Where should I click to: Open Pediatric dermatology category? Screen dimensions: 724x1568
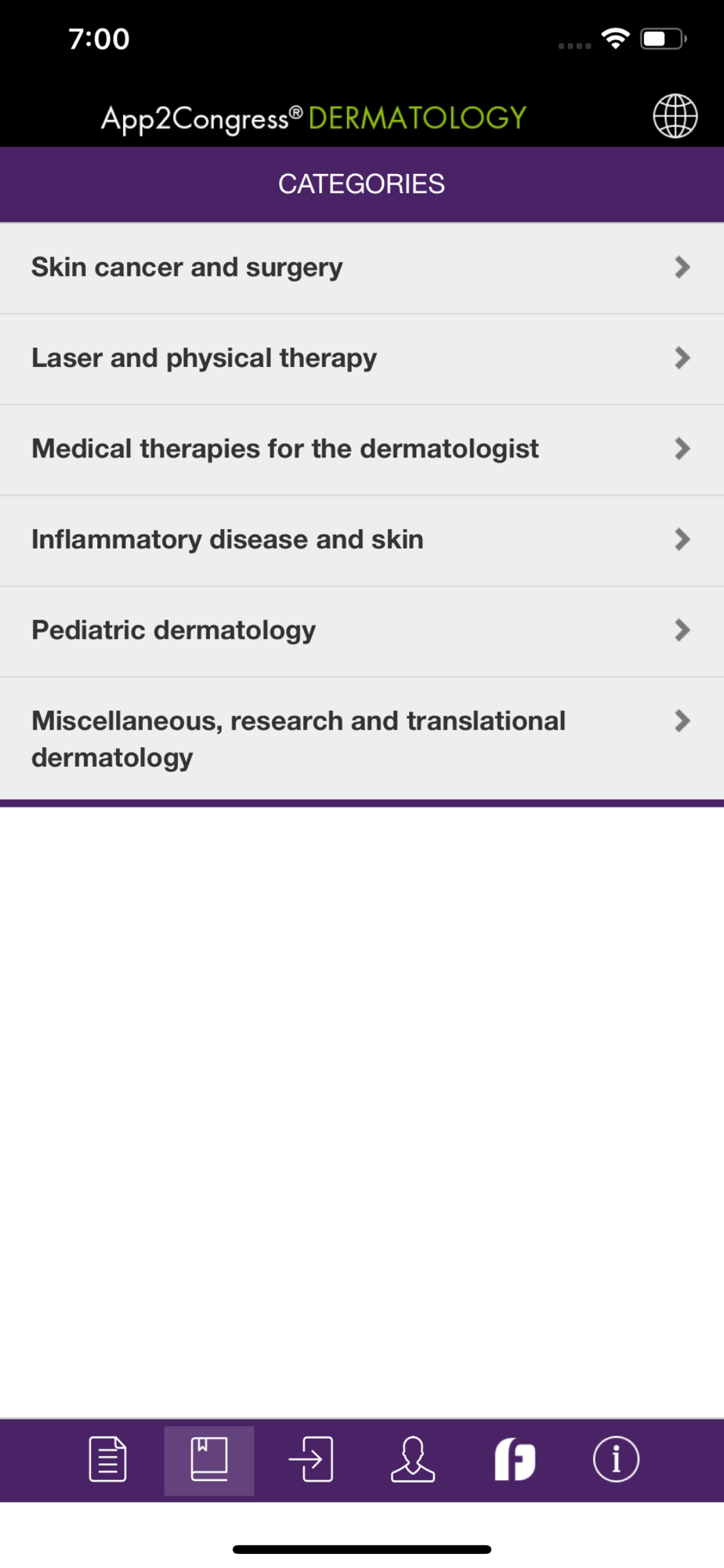pos(361,631)
